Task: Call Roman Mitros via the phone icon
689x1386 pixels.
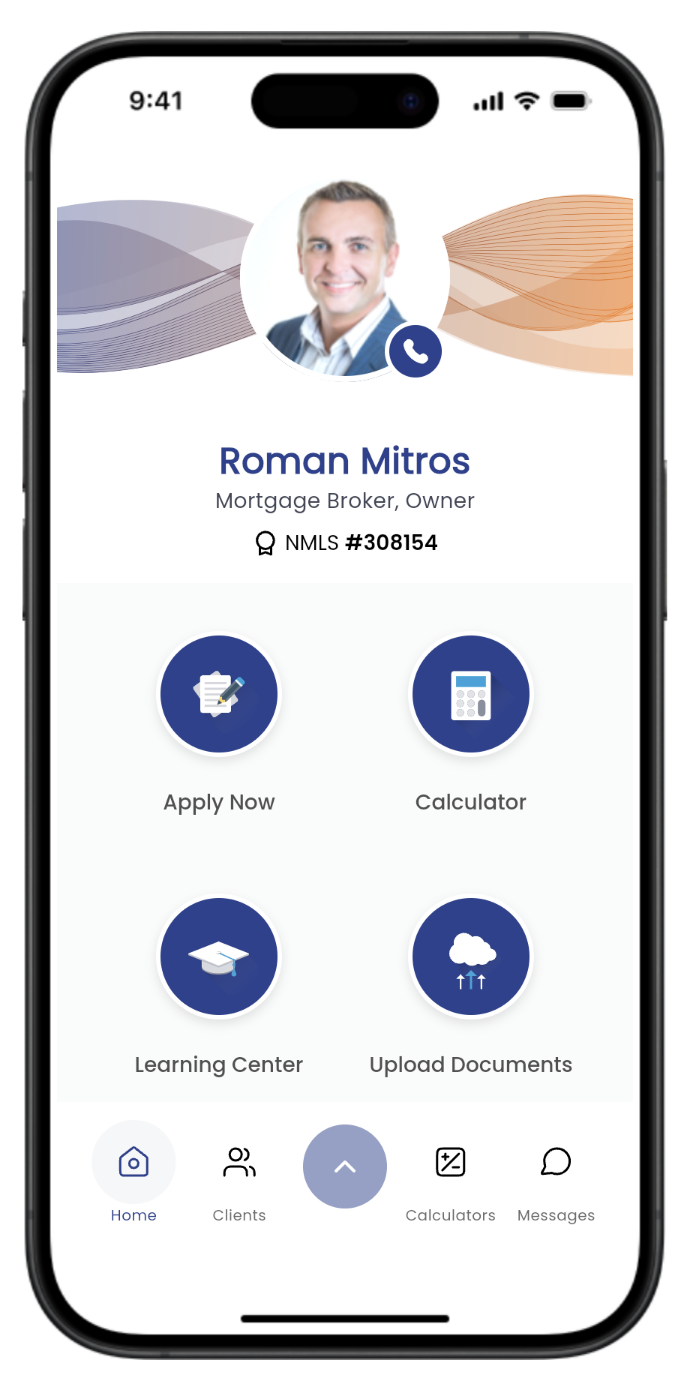Action: (415, 351)
